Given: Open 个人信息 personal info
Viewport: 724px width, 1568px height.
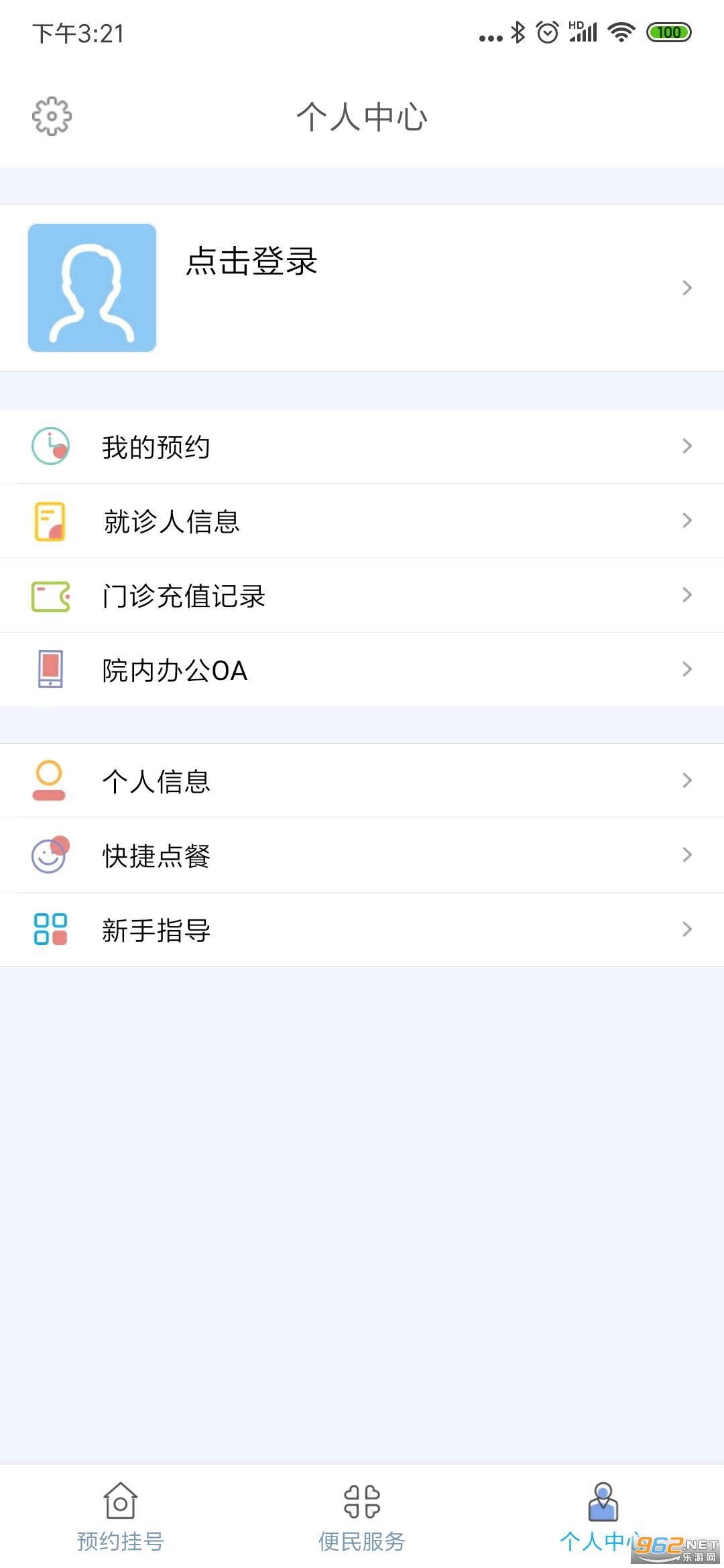Looking at the screenshot, I should click(156, 781).
